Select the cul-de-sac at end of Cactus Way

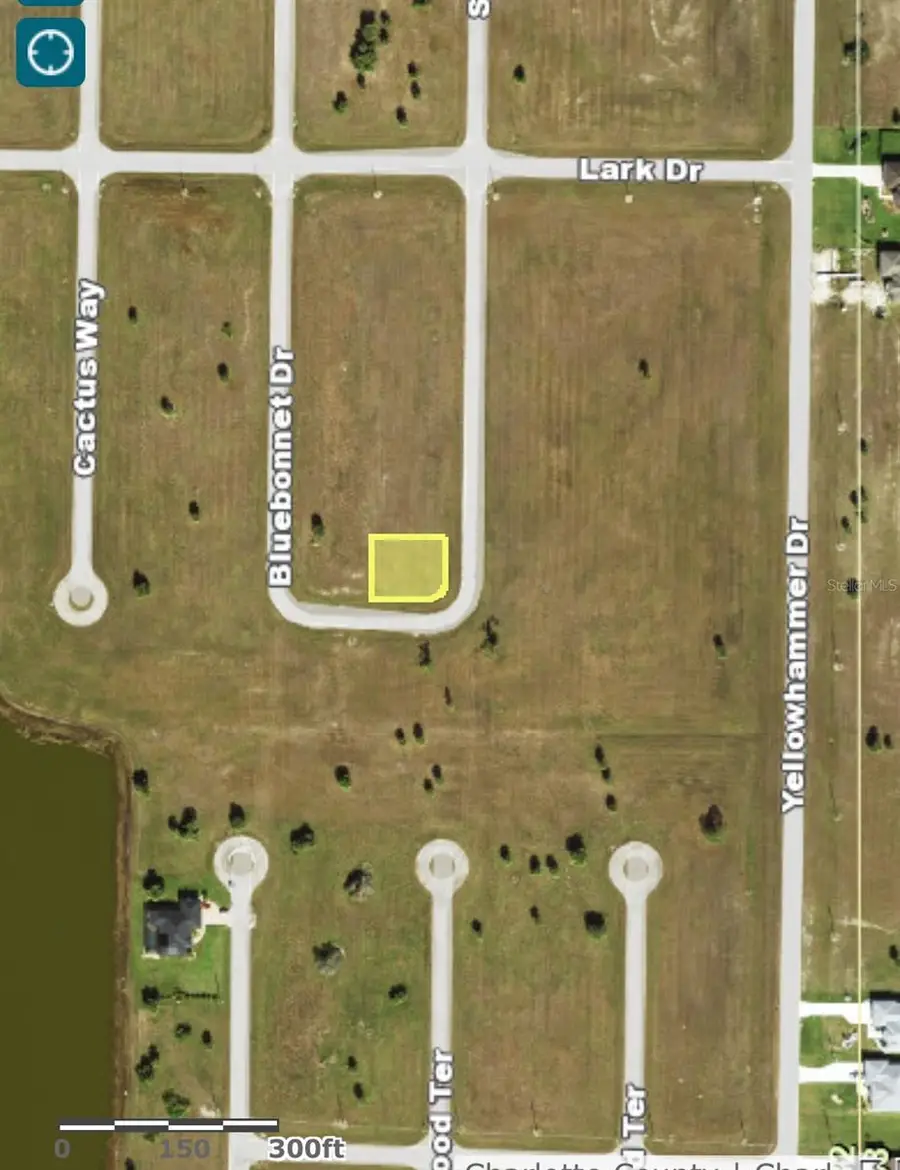[78, 600]
